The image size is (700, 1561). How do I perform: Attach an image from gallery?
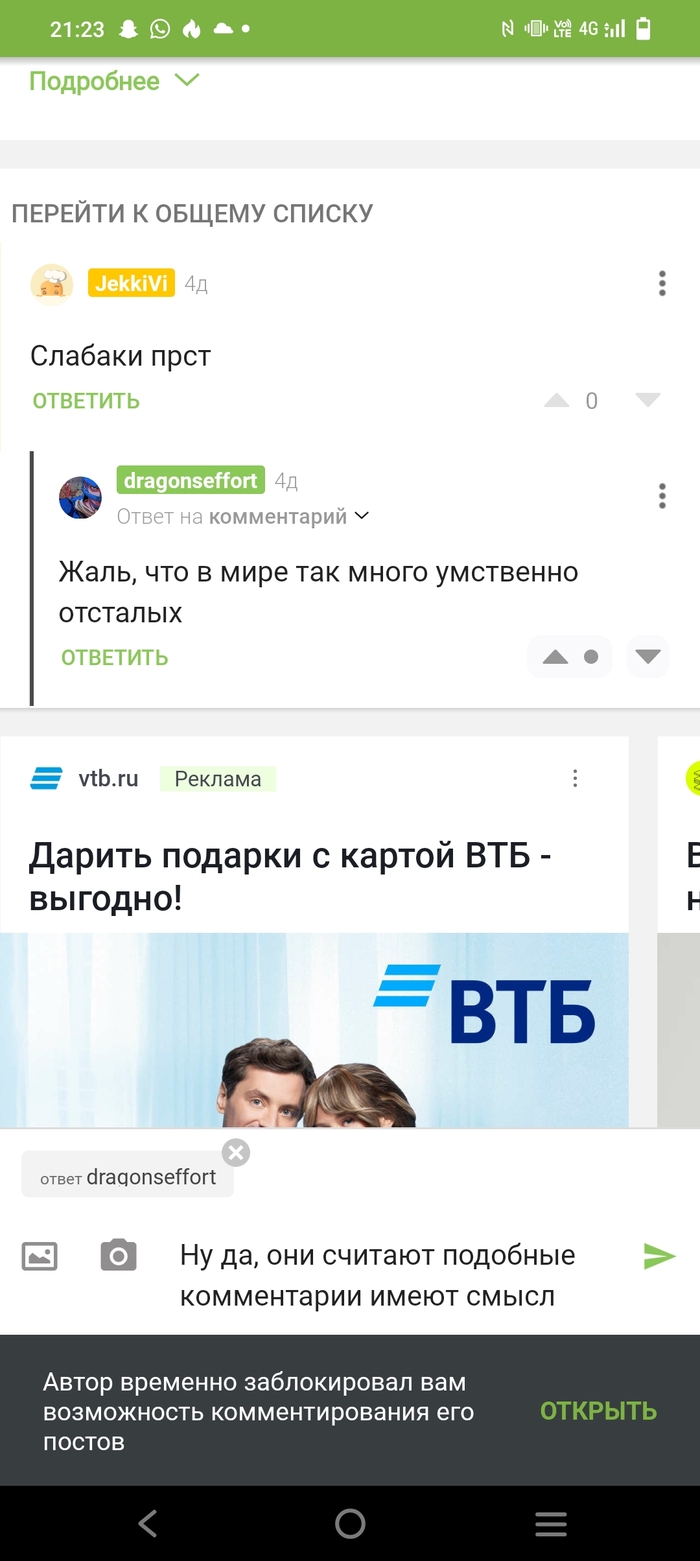tap(40, 1256)
